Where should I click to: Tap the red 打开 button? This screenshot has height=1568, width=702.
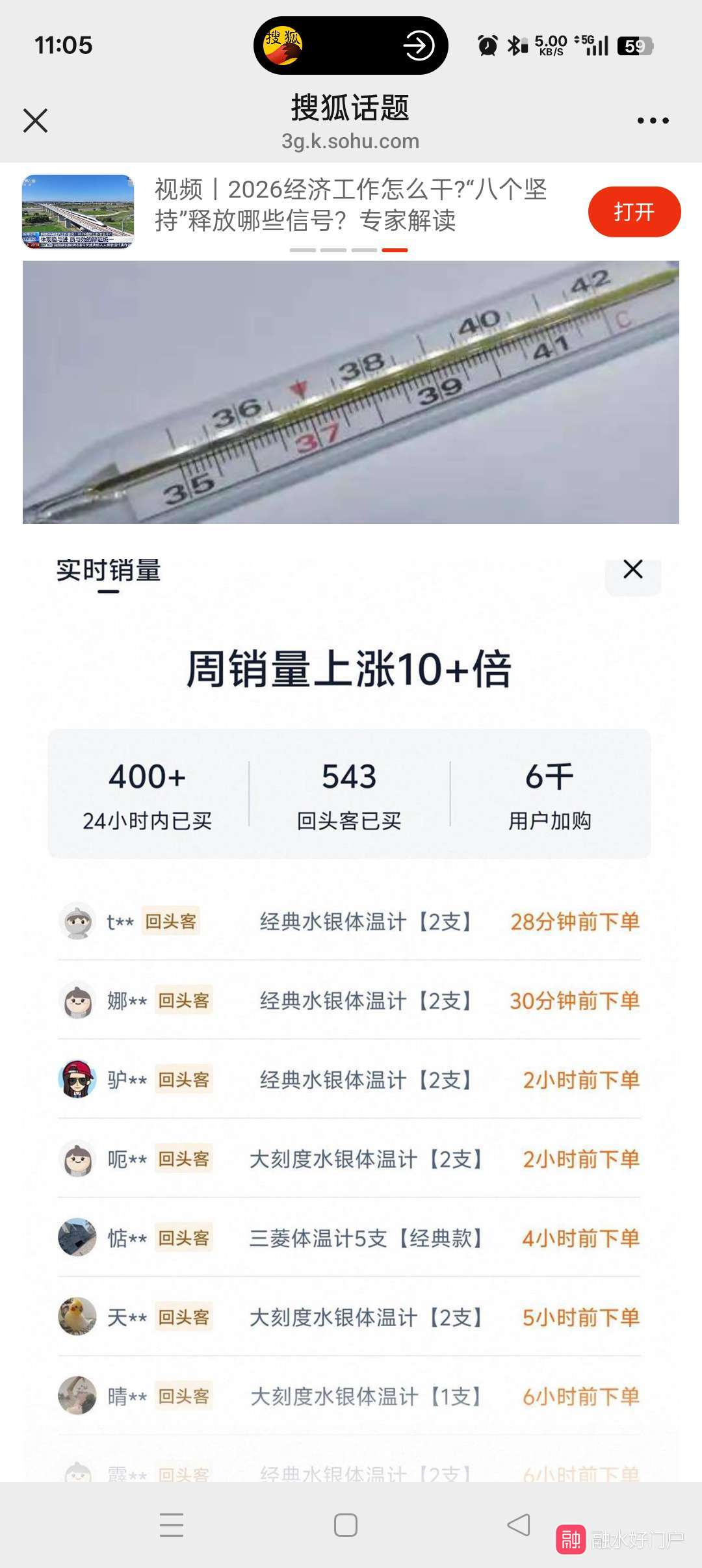(x=634, y=212)
